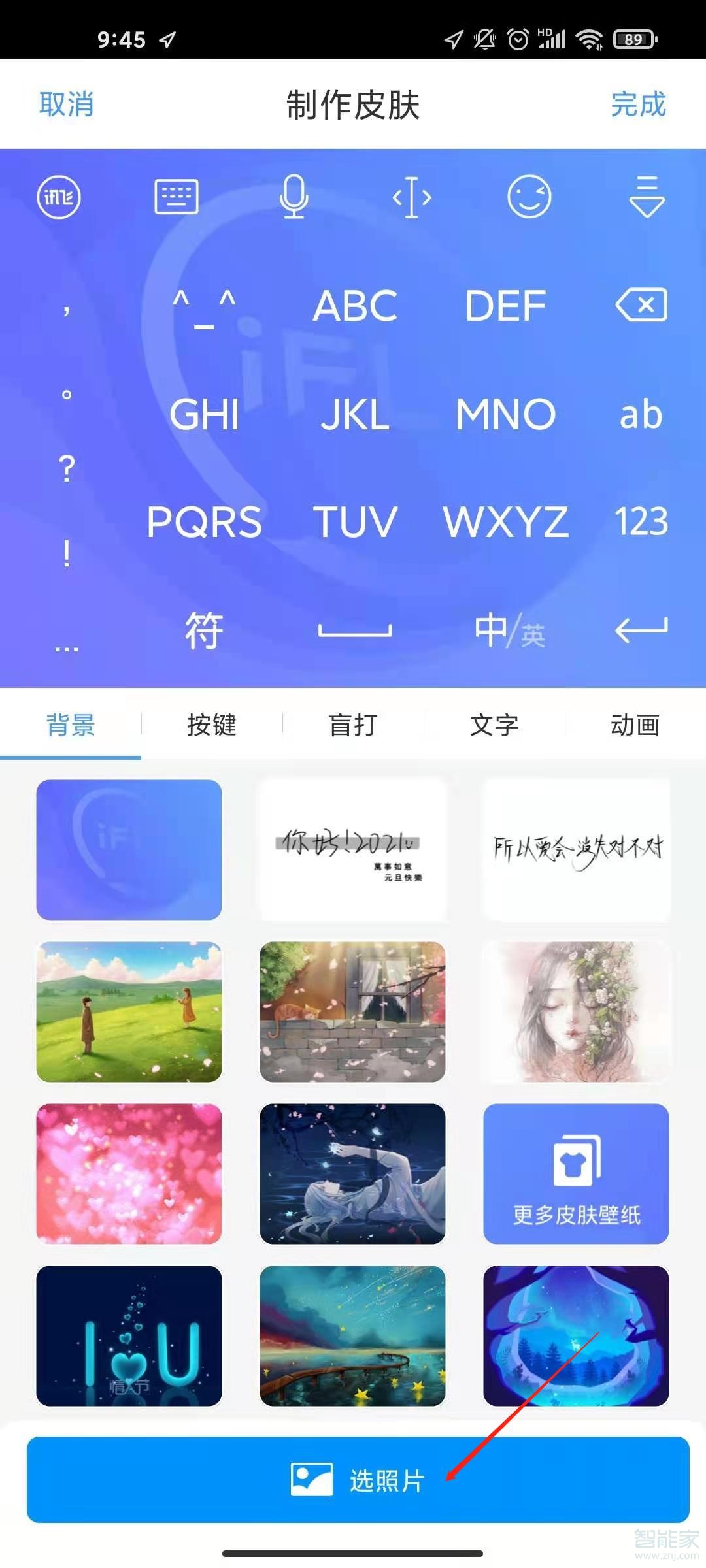Open the keyboard layout icon

click(176, 198)
